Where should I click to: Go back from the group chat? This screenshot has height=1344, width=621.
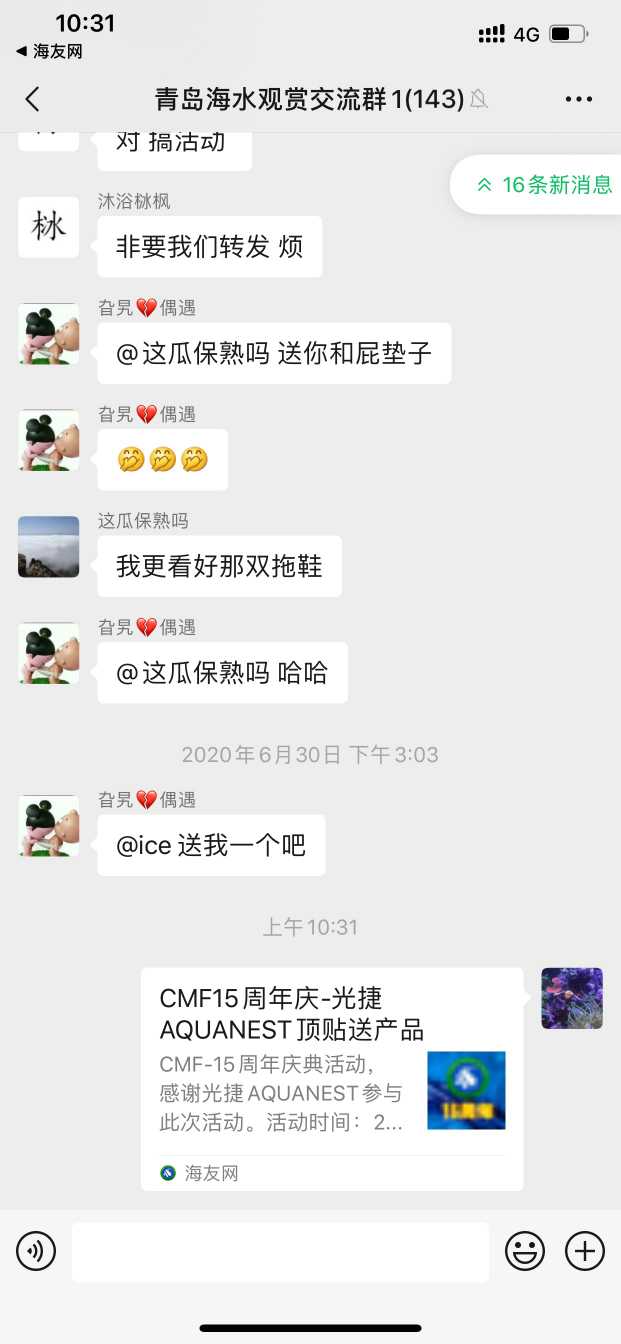click(x=32, y=99)
